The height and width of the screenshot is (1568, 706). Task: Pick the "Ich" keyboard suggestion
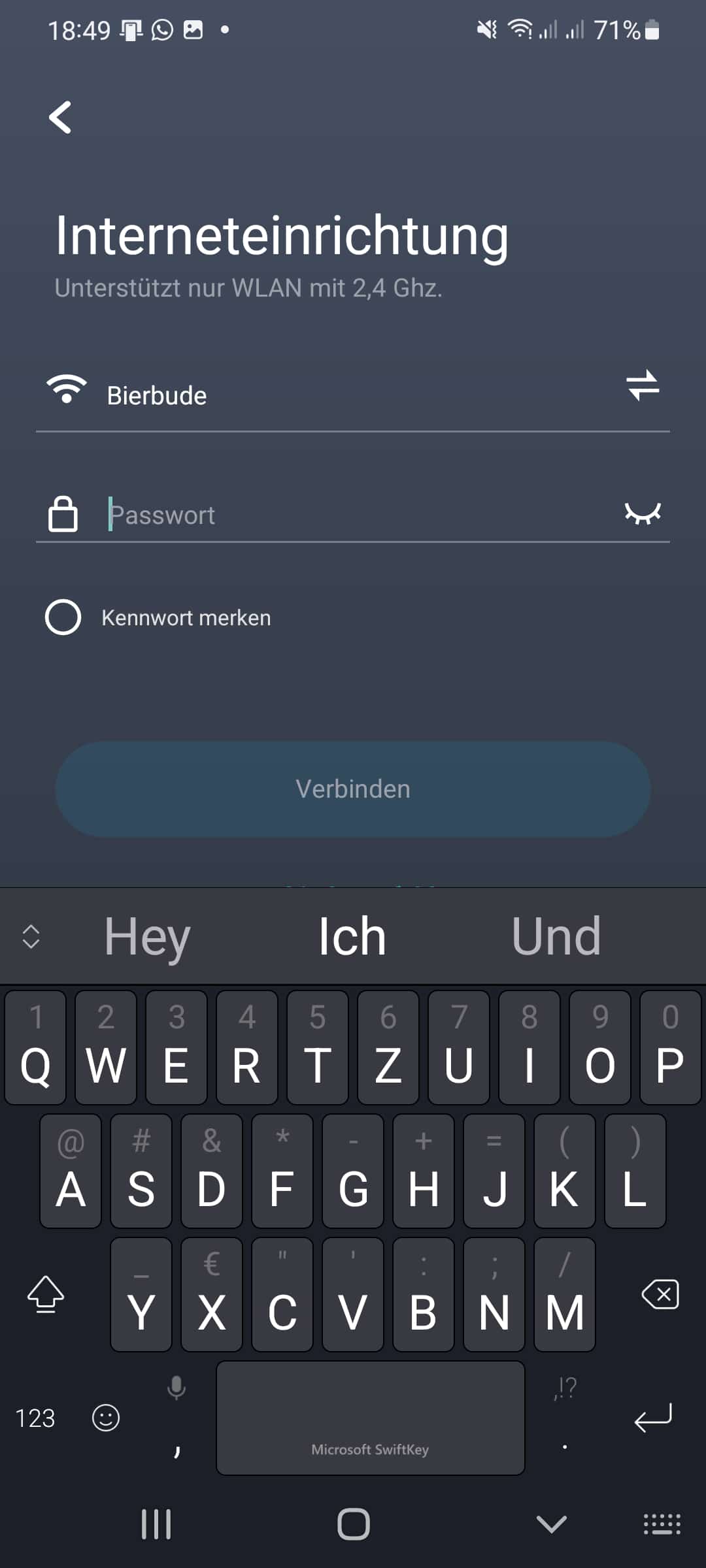(x=352, y=936)
